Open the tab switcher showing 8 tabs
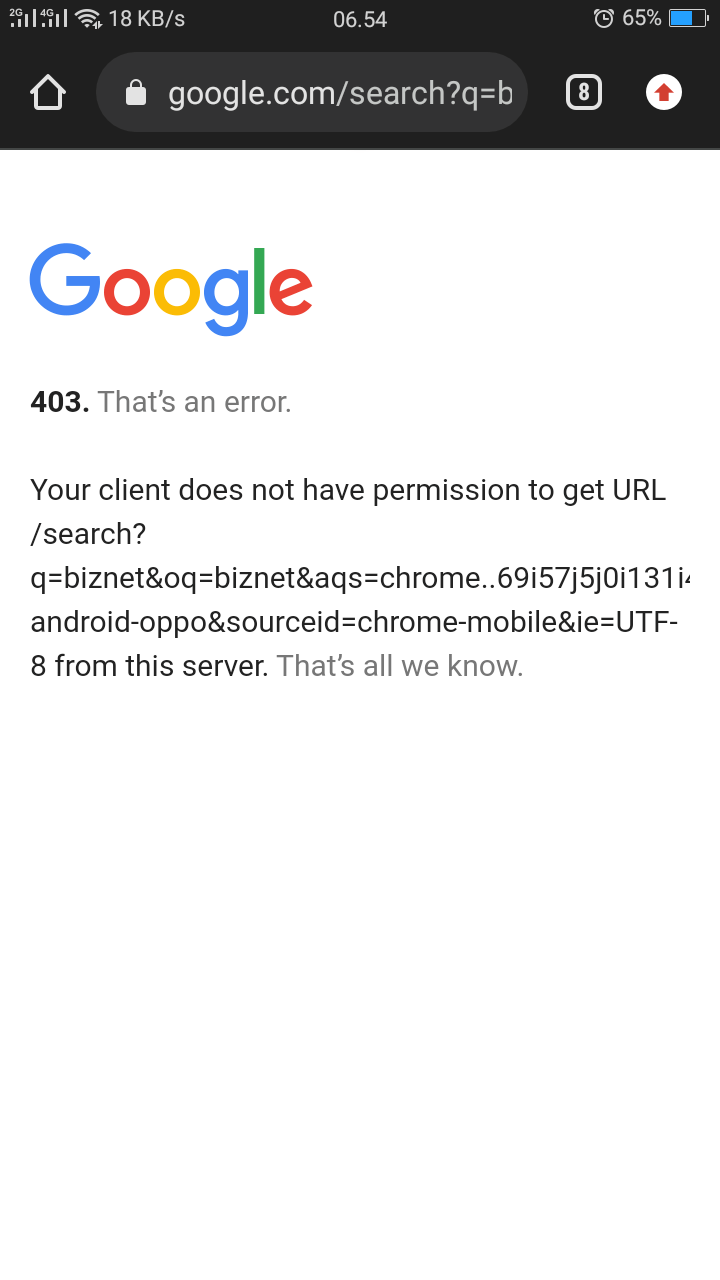Screen dimensions: 720x1280 pos(584,93)
